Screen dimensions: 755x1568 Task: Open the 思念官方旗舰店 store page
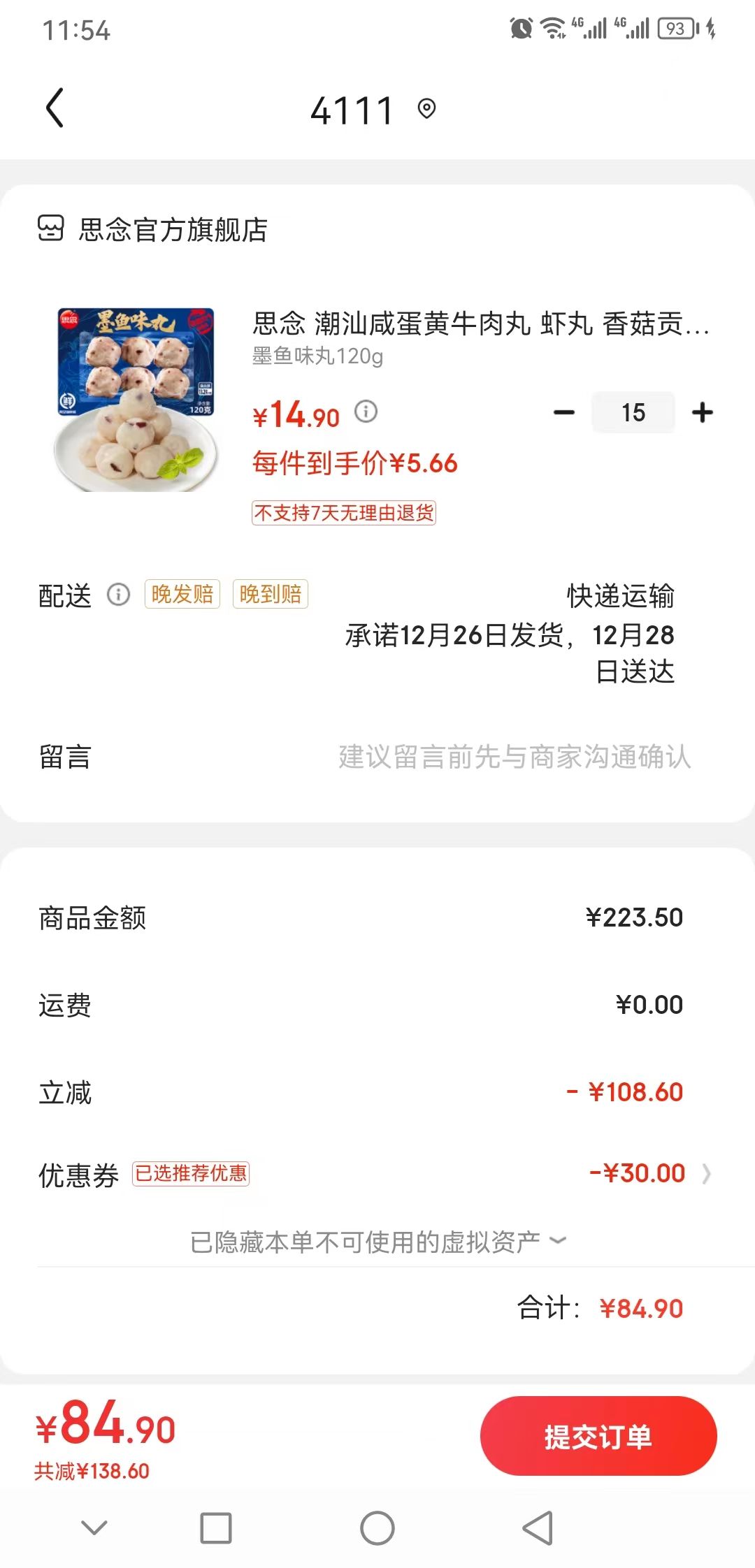[x=152, y=229]
